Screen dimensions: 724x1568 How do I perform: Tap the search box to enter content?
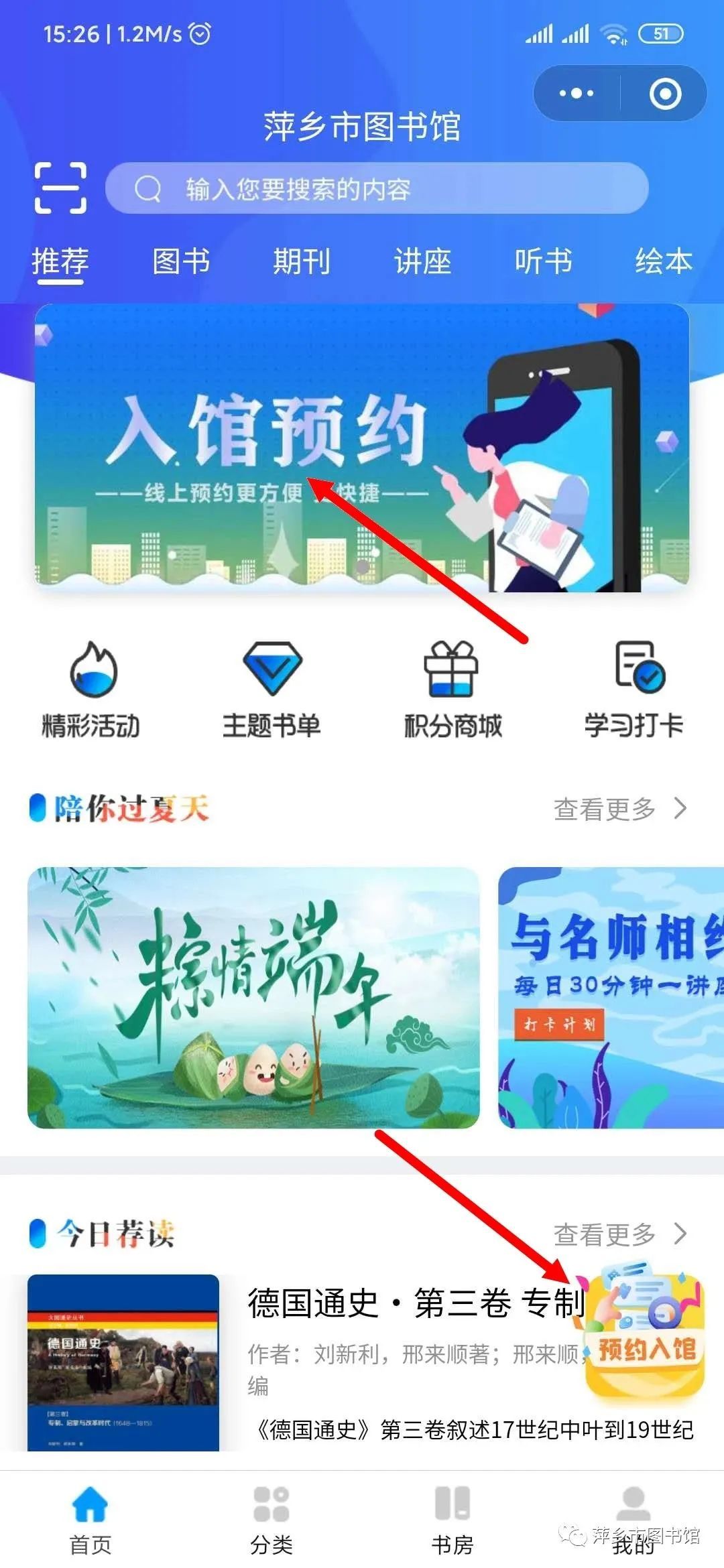[x=375, y=189]
